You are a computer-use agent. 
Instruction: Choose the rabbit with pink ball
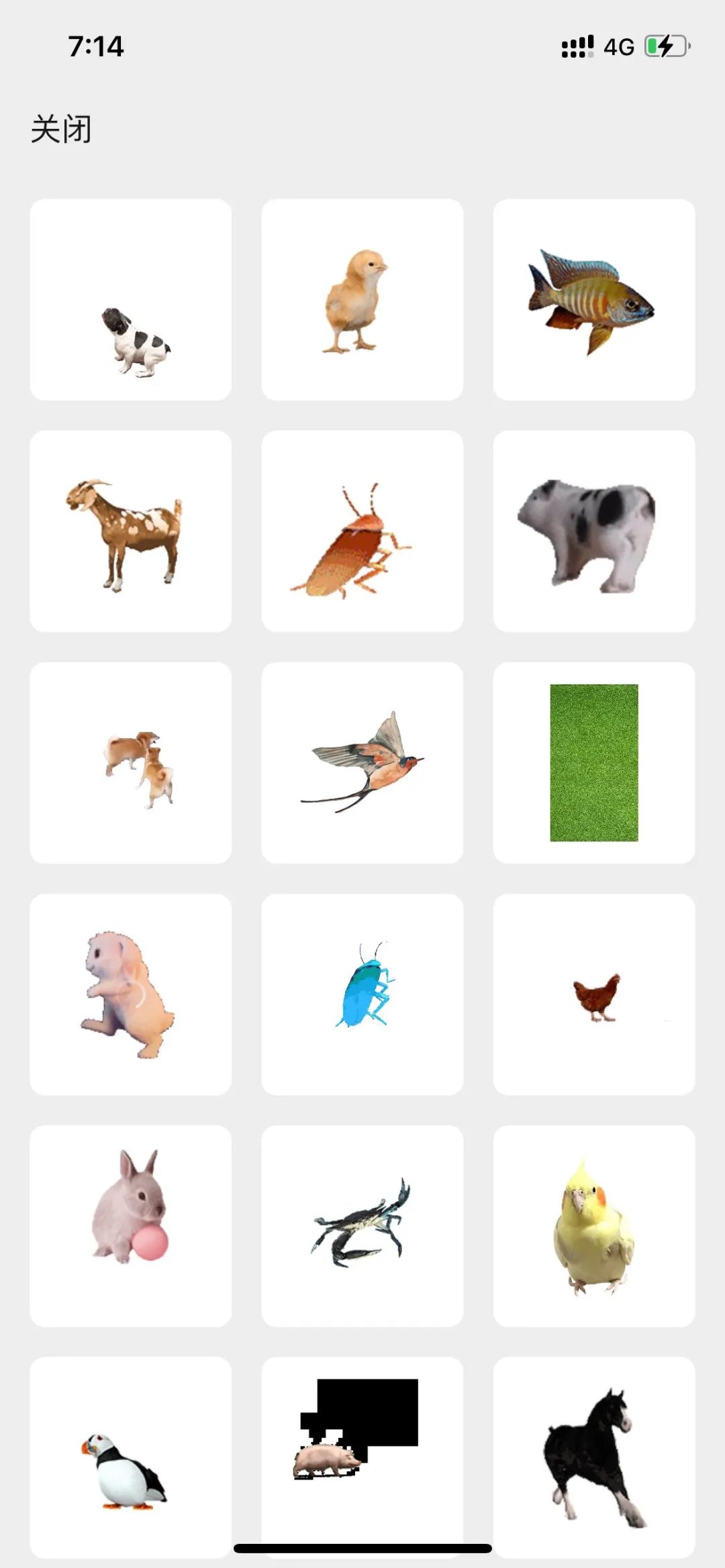point(131,1226)
